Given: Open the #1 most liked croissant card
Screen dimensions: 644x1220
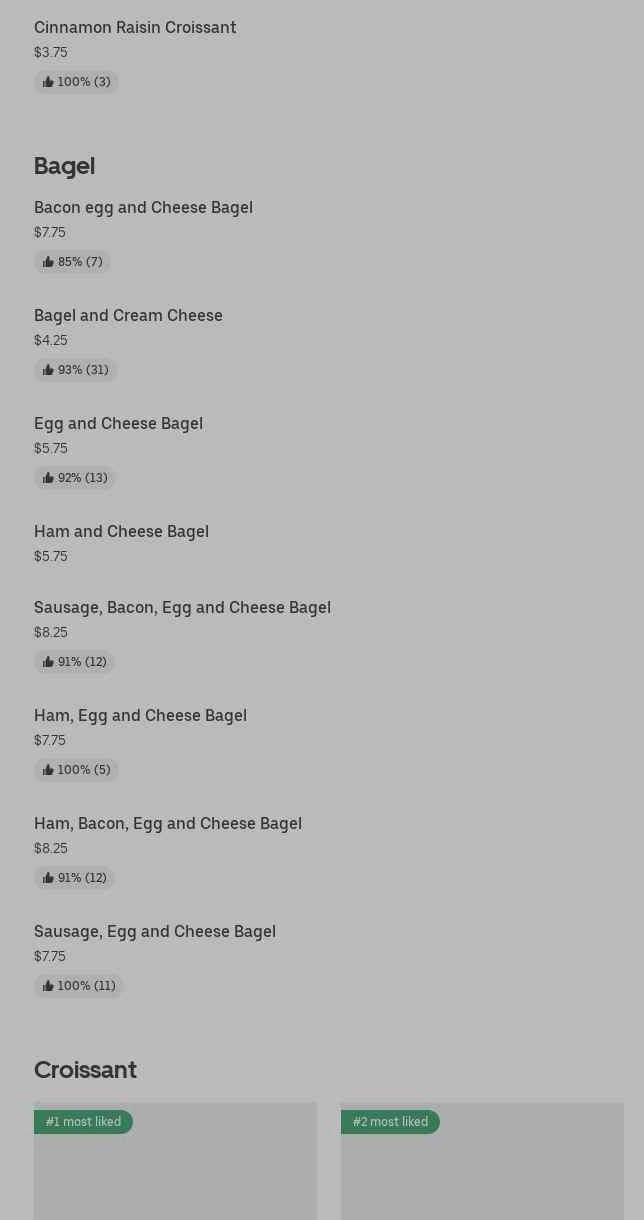Looking at the screenshot, I should 175,1161.
